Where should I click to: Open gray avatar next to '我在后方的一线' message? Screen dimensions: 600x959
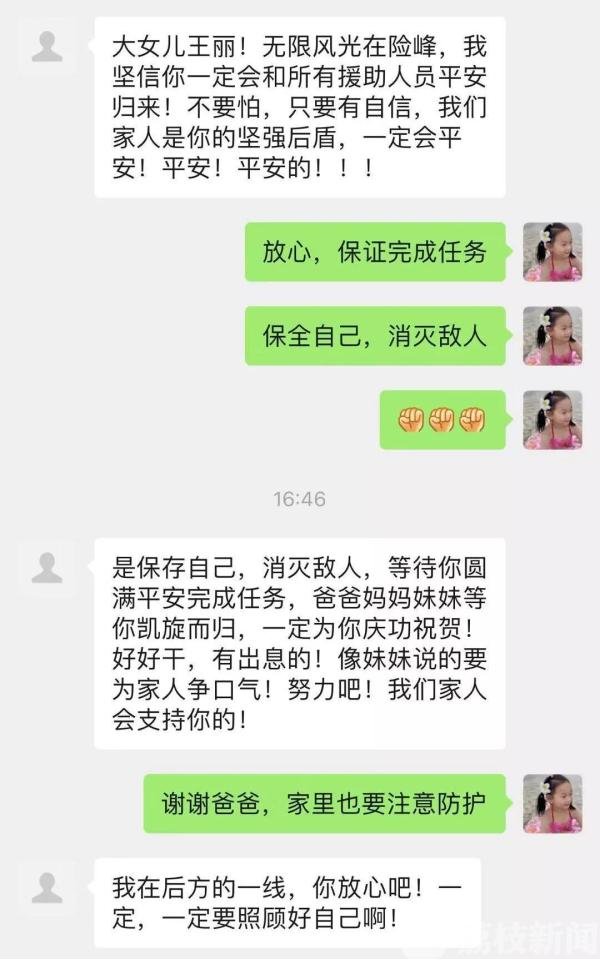coord(47,887)
